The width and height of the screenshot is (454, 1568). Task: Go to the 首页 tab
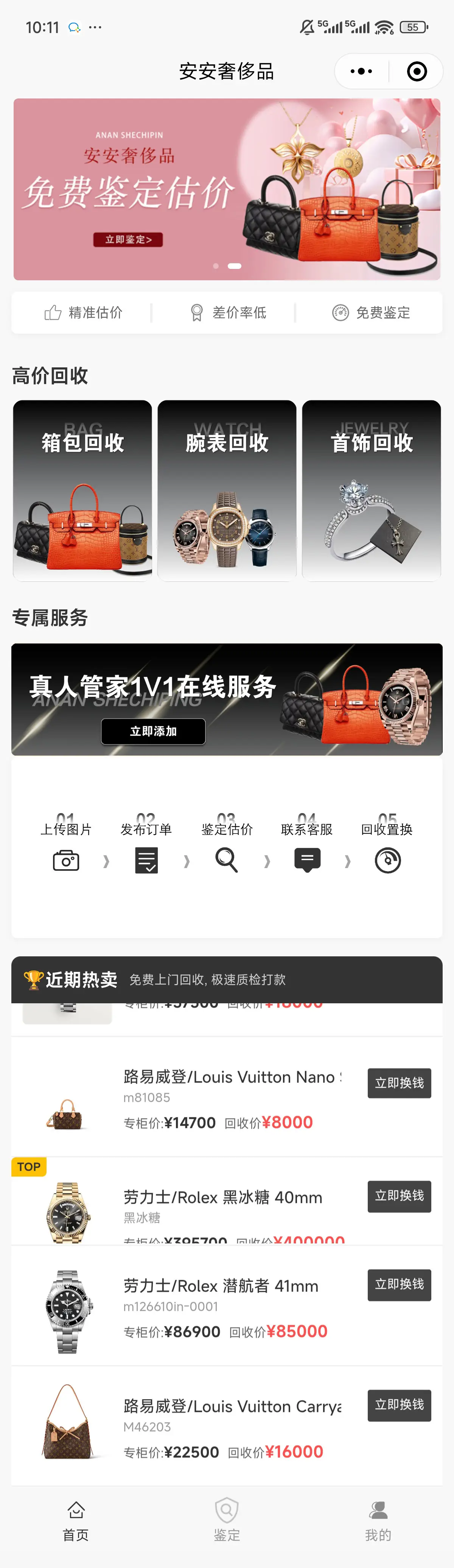(x=76, y=1519)
